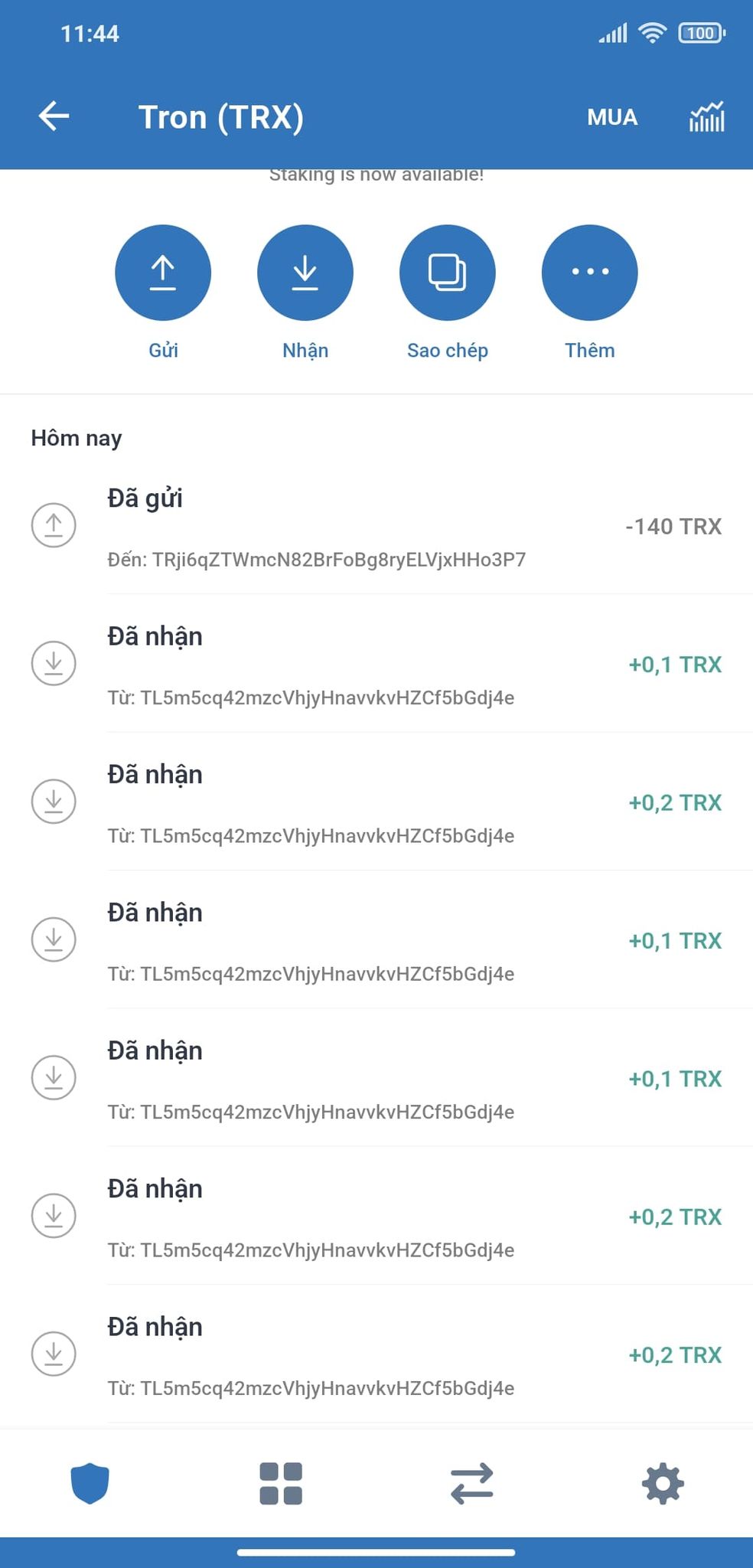The width and height of the screenshot is (753, 1568).
Task: Copy the wallet address with Sao chép
Action: [448, 273]
